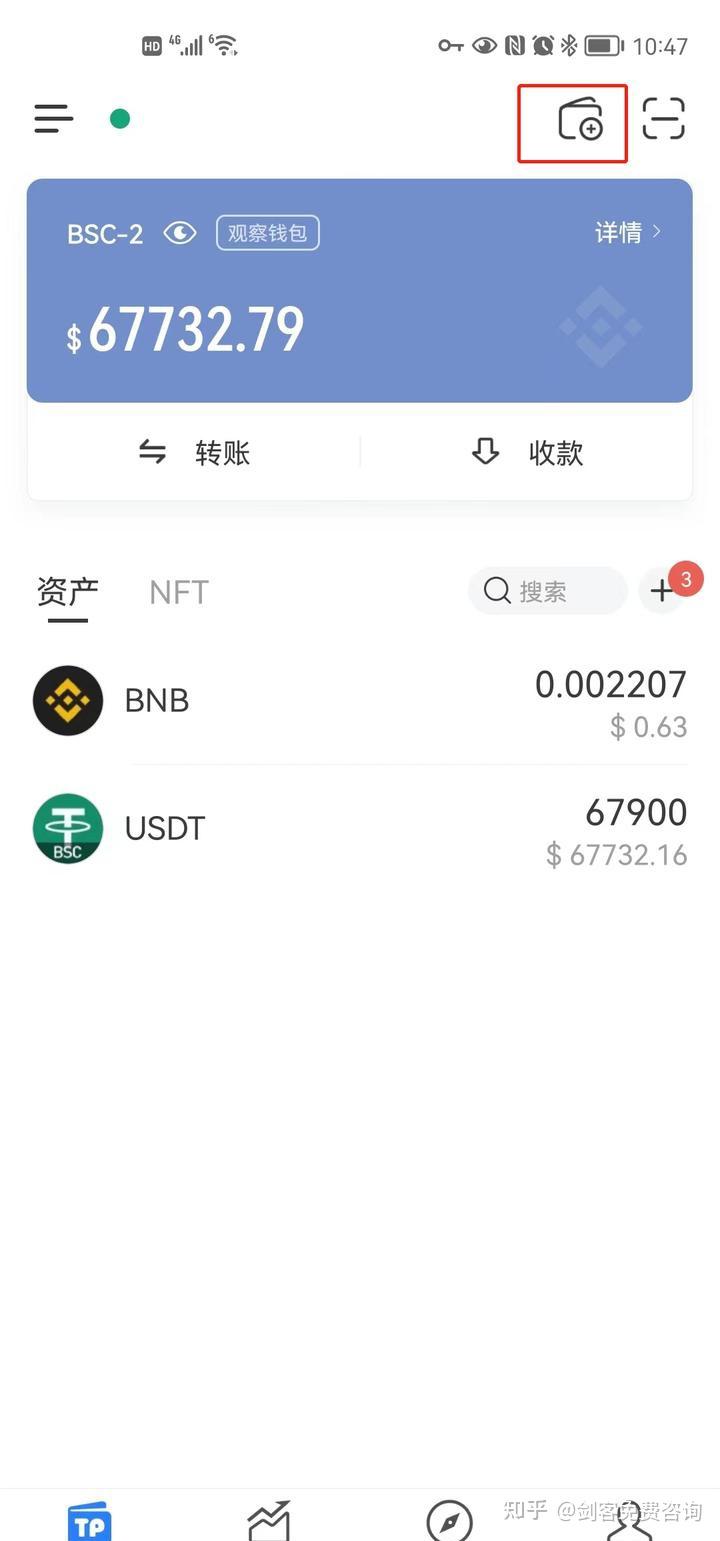Switch to the 资产 tab
This screenshot has width=720, height=1541.
point(68,592)
